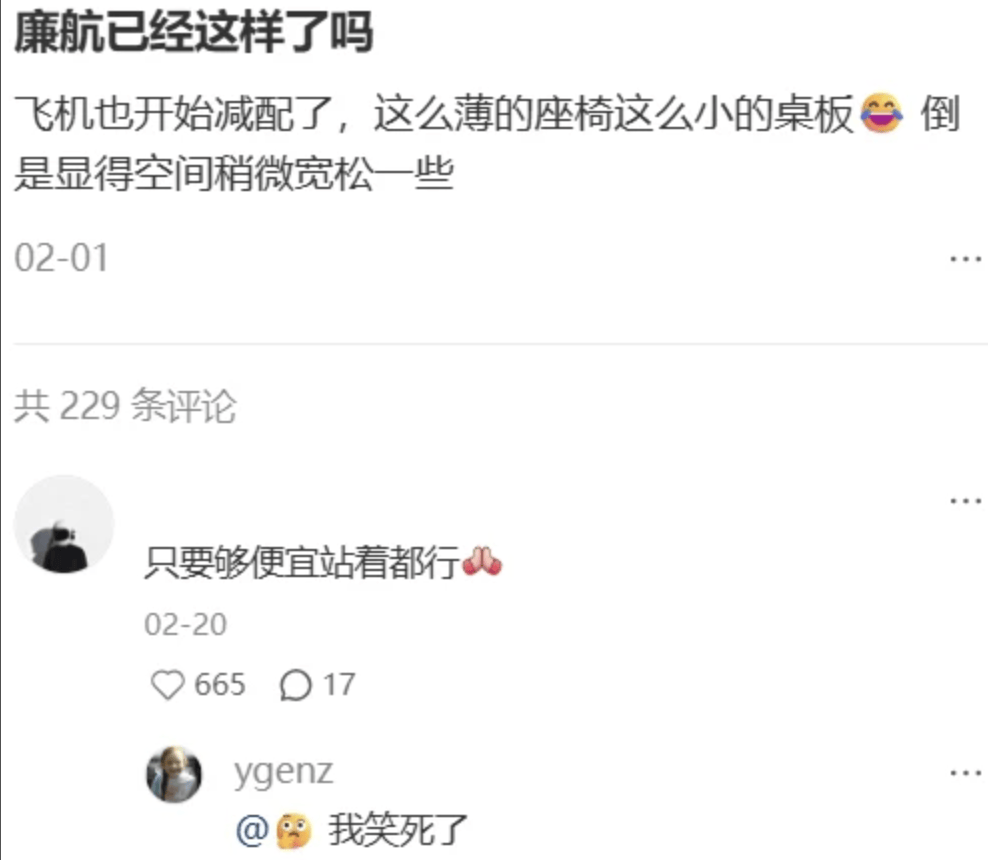Open the ygenz username link
This screenshot has height=860, width=988.
point(283,771)
